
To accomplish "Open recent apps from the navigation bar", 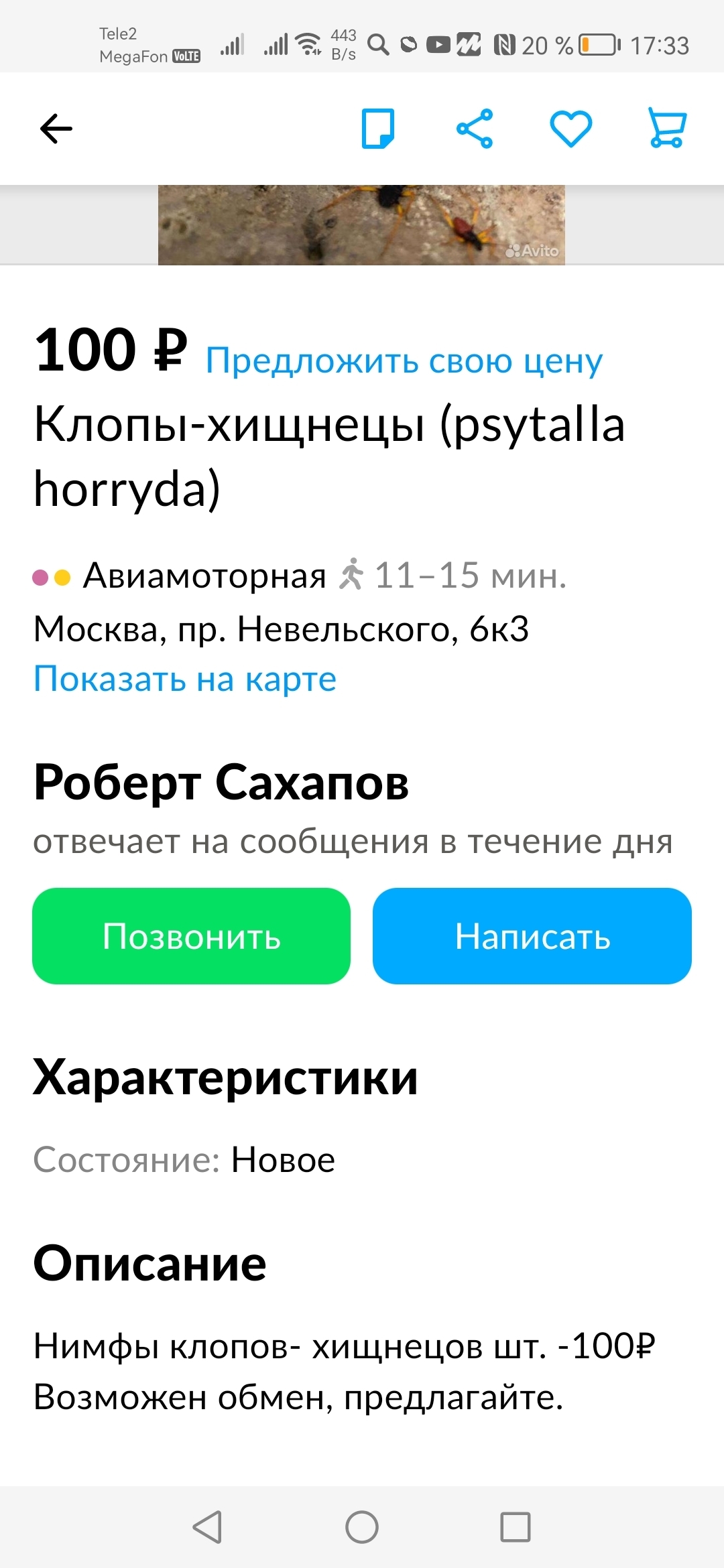I will pos(516,1527).
